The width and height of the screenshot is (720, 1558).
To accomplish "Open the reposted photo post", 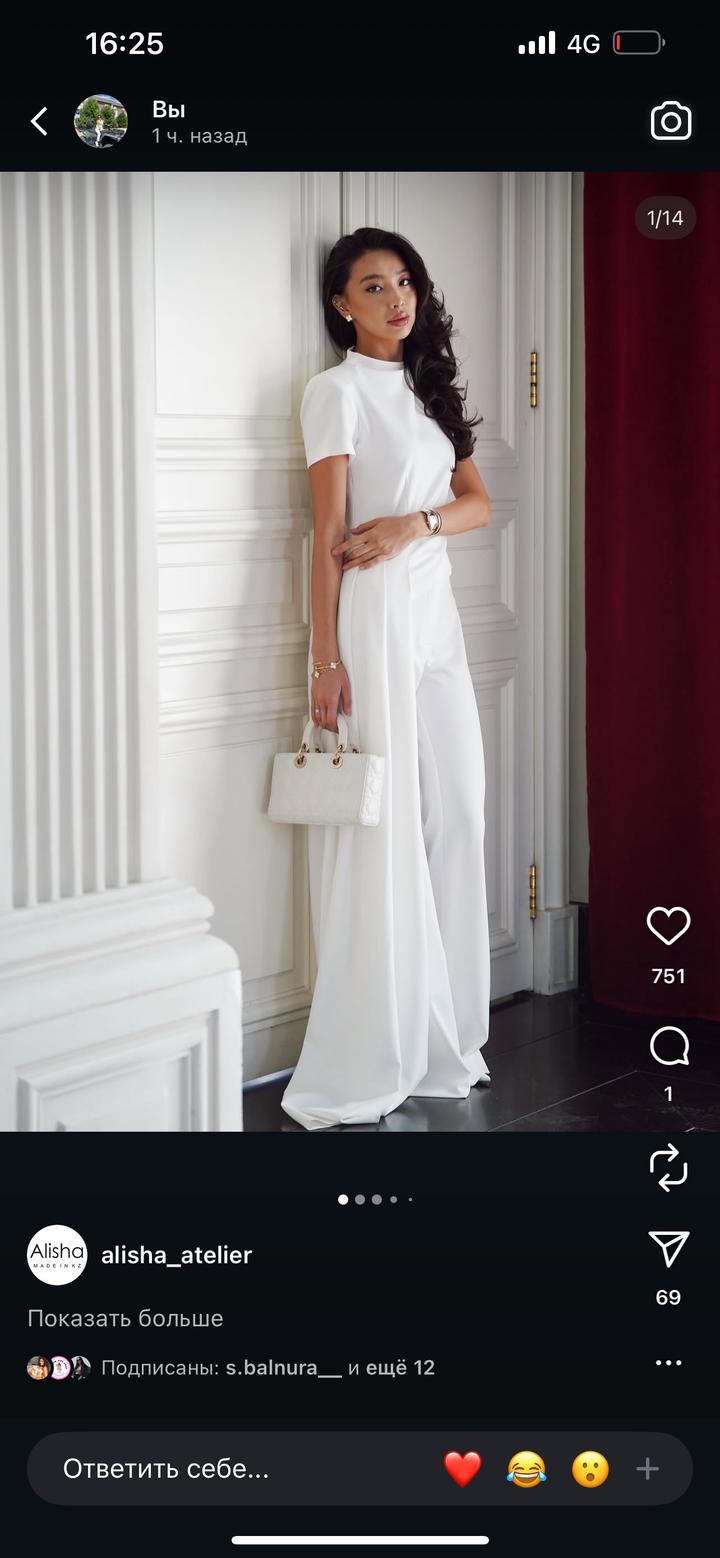I will click(360, 651).
